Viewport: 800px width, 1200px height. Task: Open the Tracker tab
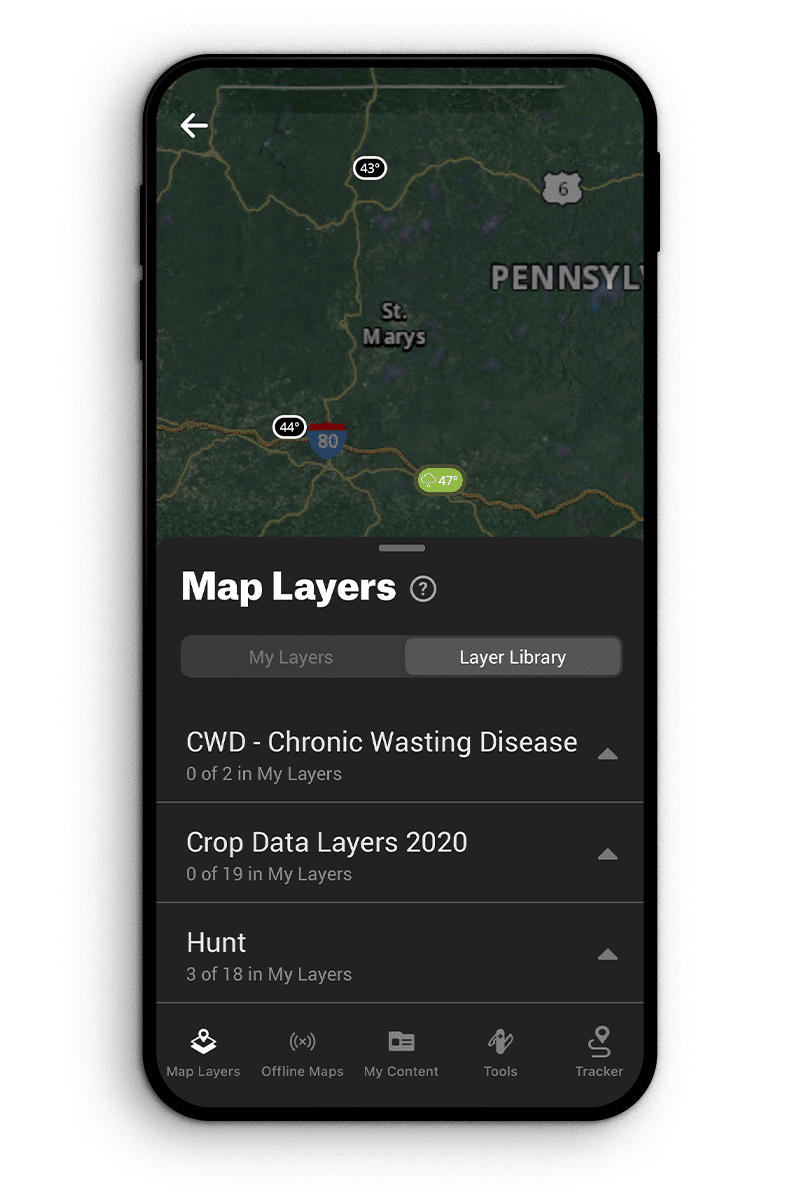(599, 1053)
